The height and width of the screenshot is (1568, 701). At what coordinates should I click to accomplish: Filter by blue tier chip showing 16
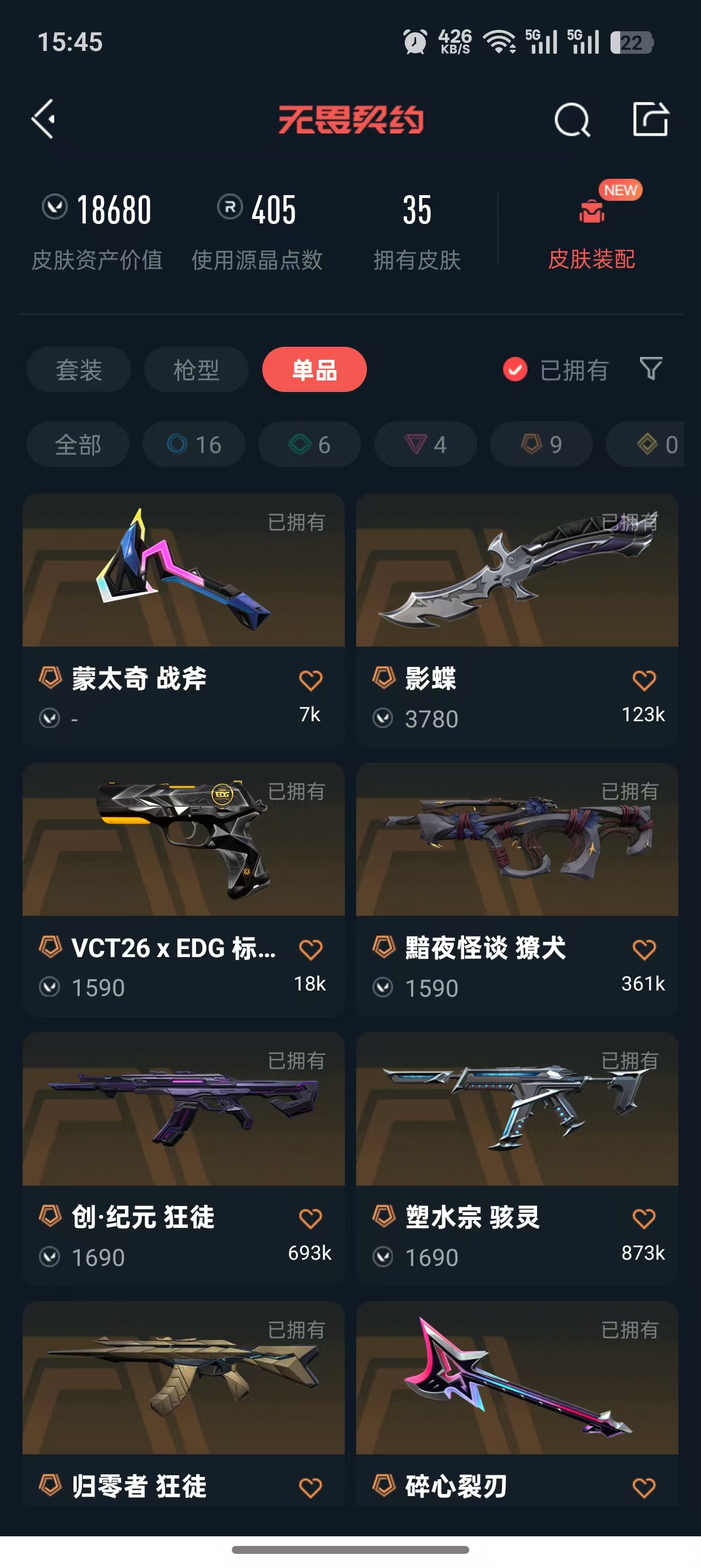pos(193,445)
